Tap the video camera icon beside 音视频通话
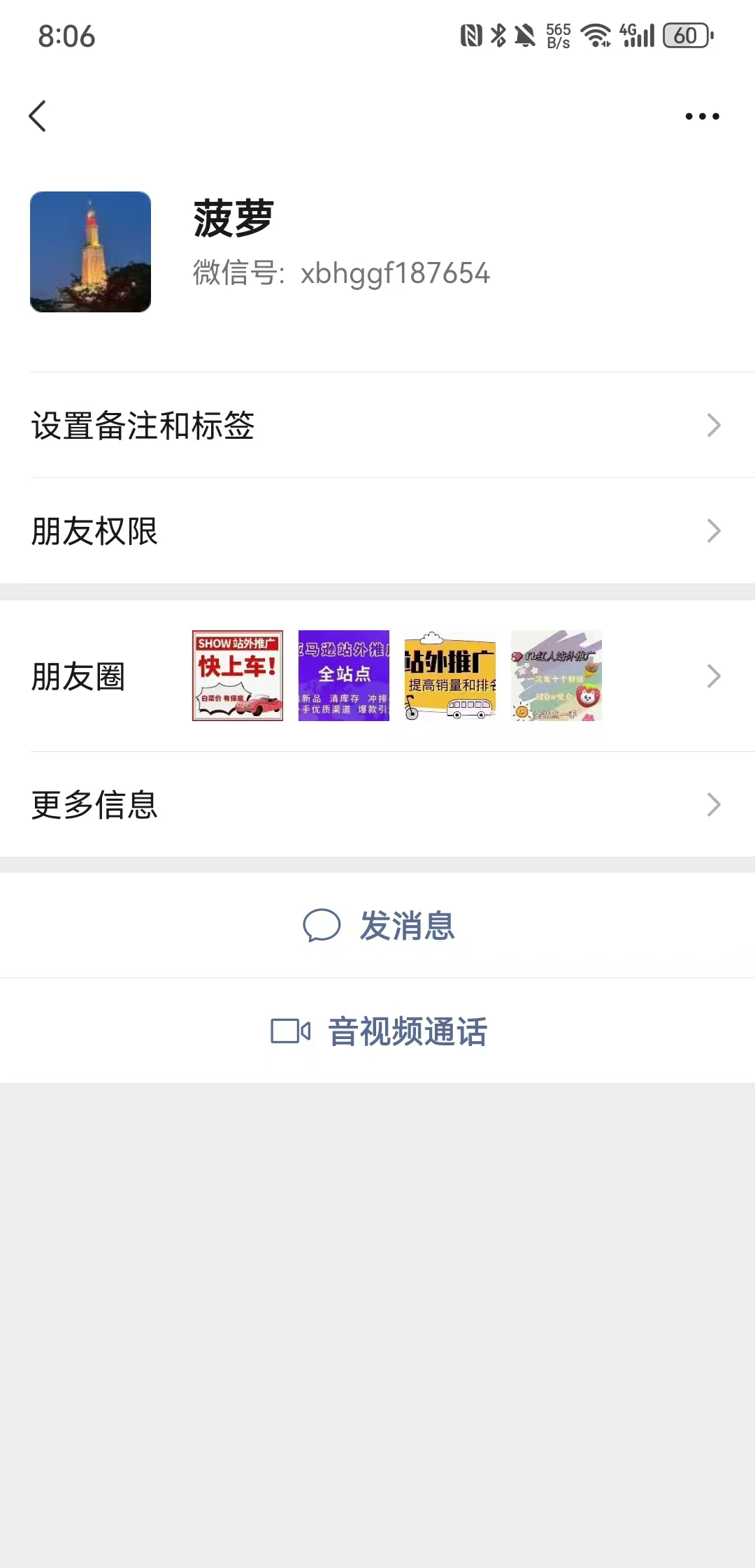755x1568 pixels. (291, 1031)
